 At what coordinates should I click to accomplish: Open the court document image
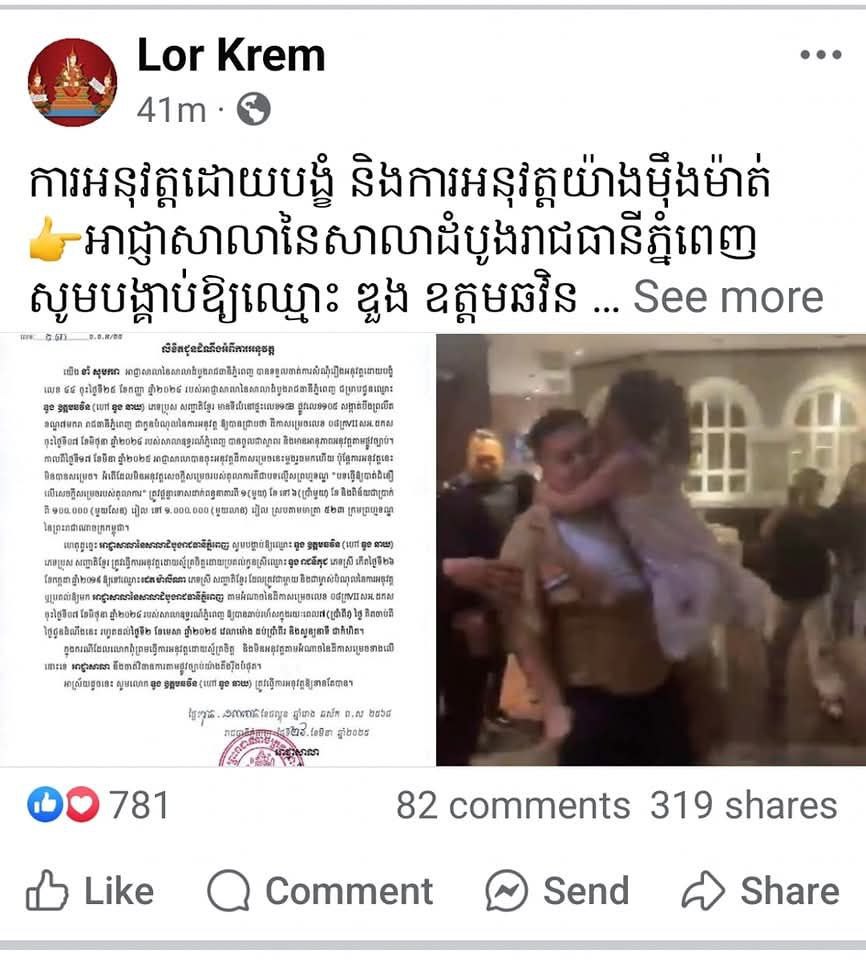(217, 550)
